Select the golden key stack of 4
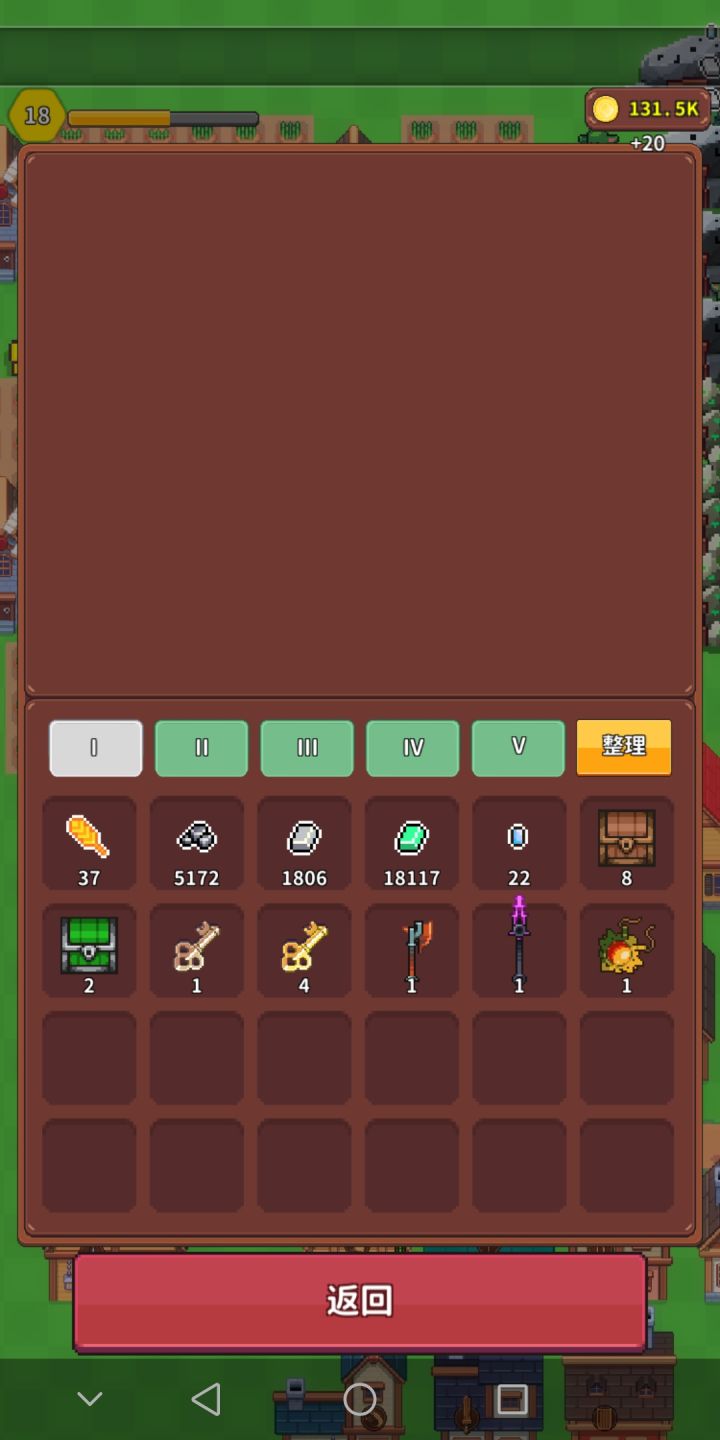 (304, 950)
